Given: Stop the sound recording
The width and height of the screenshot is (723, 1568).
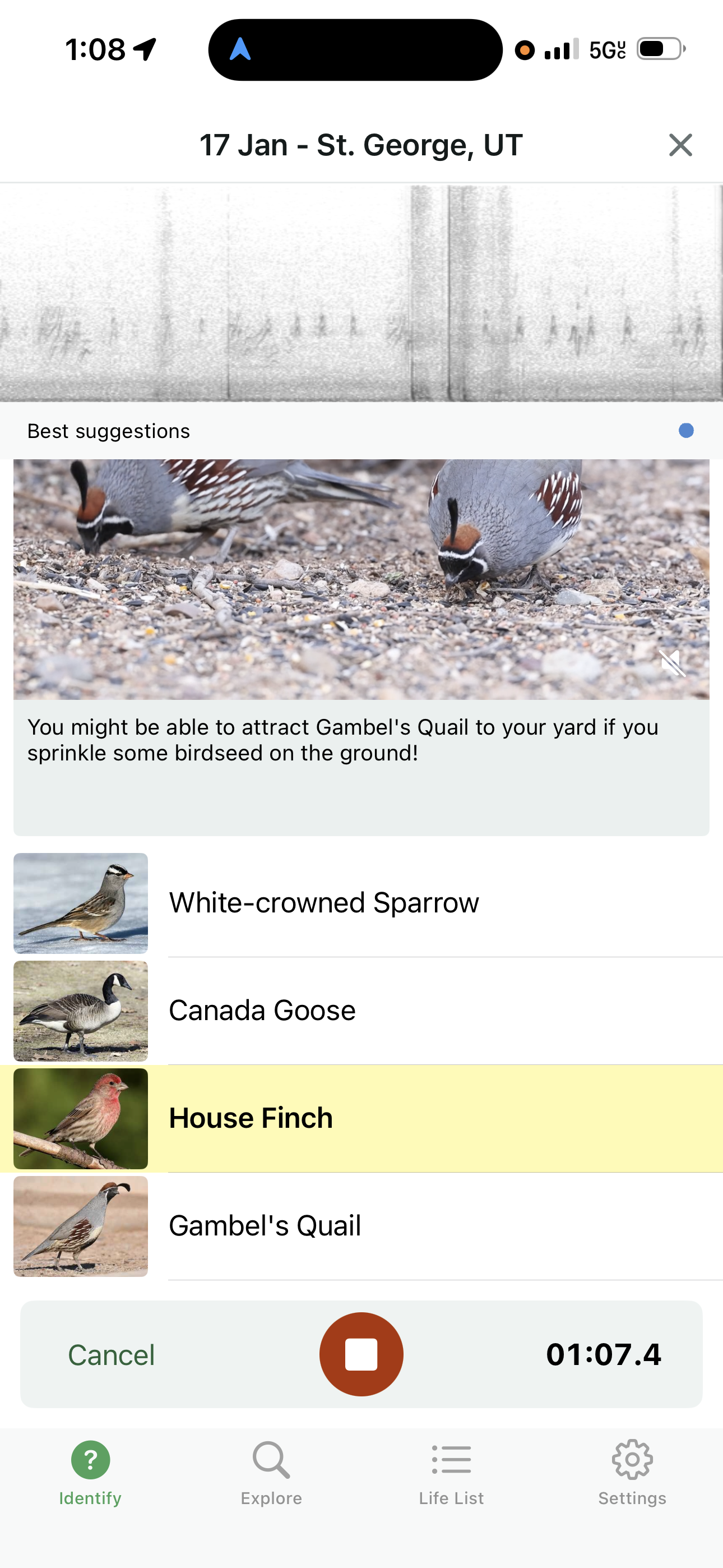Looking at the screenshot, I should 361,1354.
